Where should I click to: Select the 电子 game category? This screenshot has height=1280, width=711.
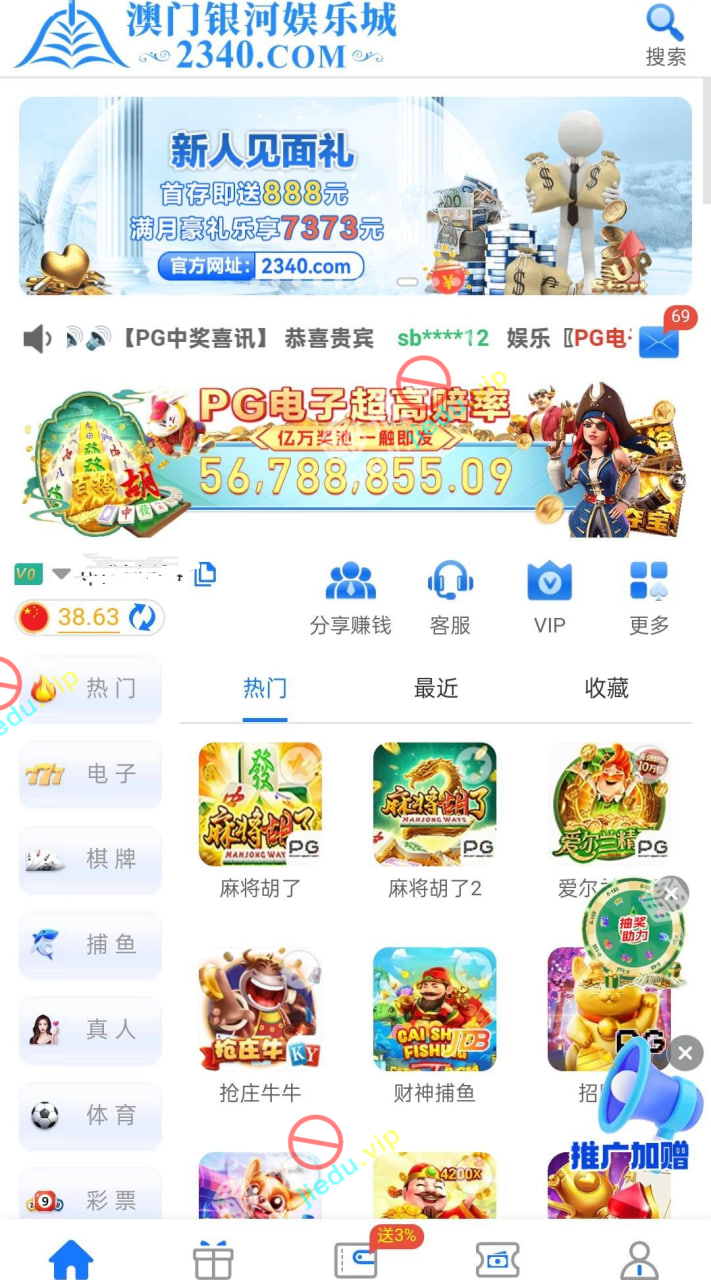coord(90,774)
